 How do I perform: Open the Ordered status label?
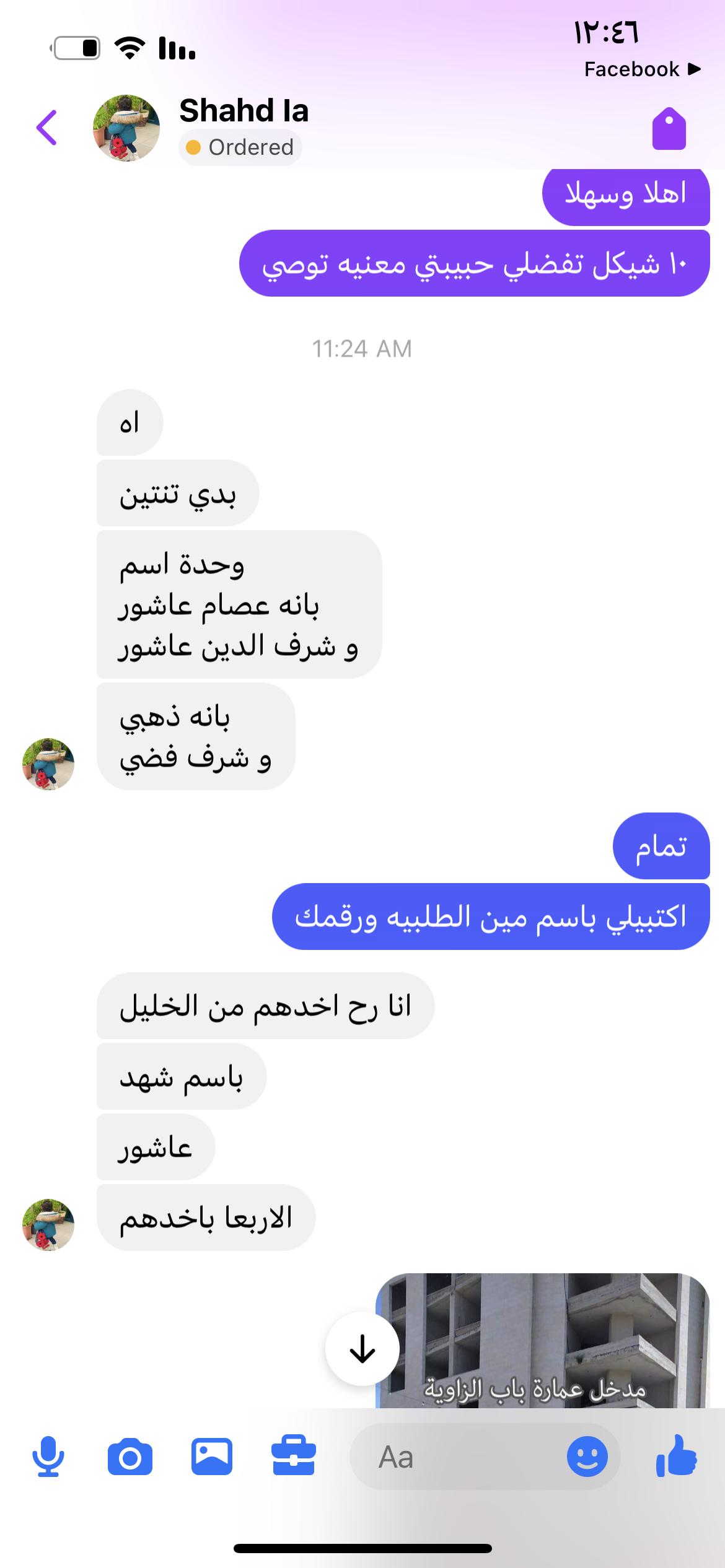click(x=240, y=147)
